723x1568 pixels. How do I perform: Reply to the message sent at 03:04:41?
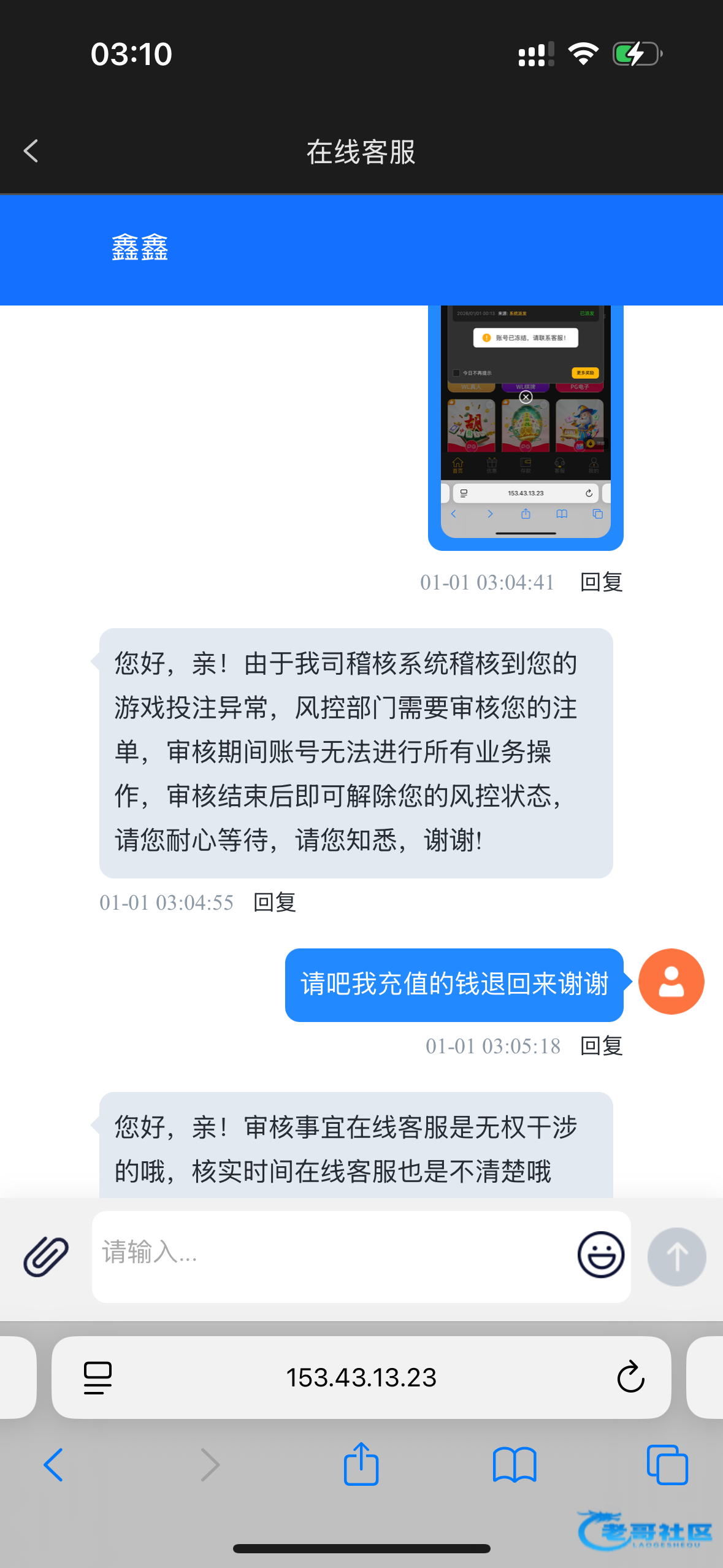point(601,582)
